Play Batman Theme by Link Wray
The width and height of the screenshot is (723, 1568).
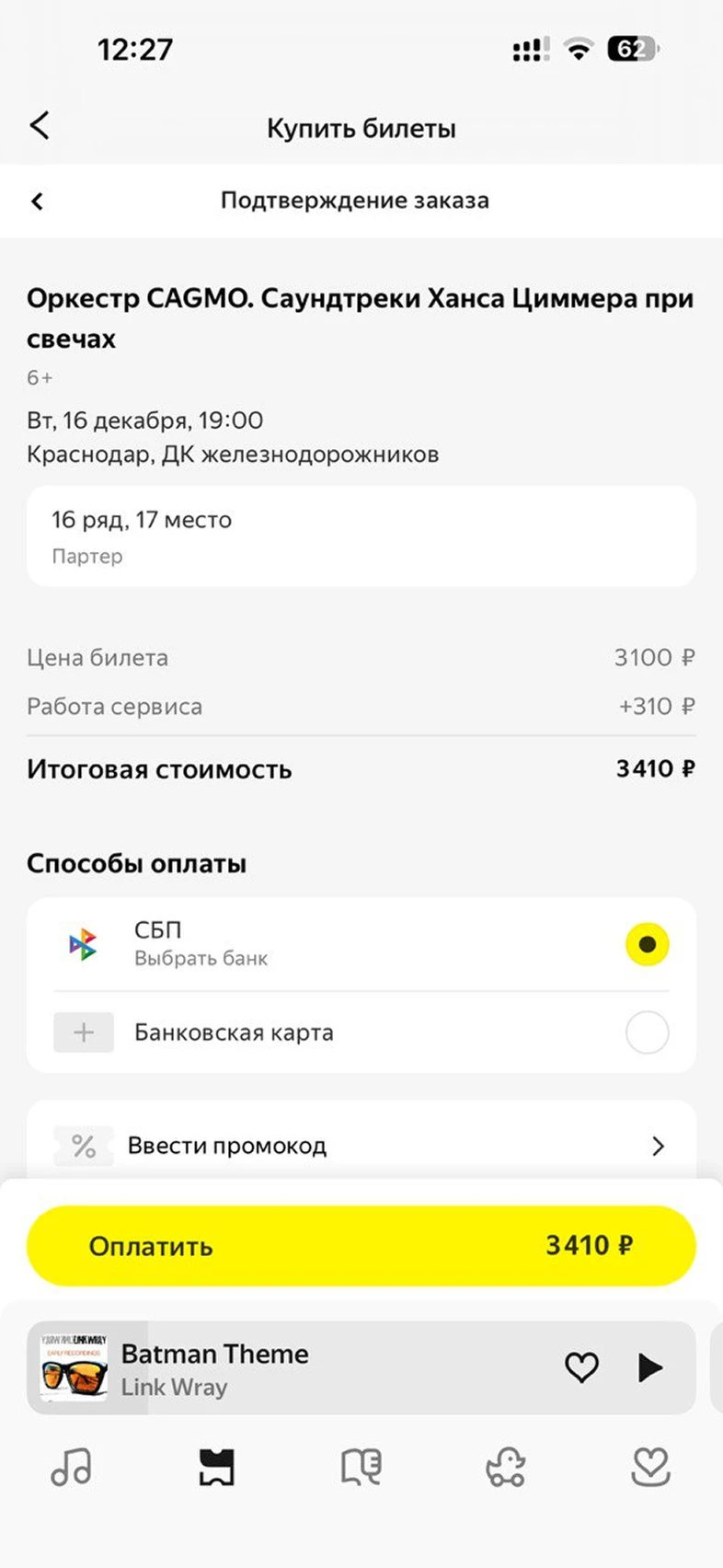[650, 1367]
